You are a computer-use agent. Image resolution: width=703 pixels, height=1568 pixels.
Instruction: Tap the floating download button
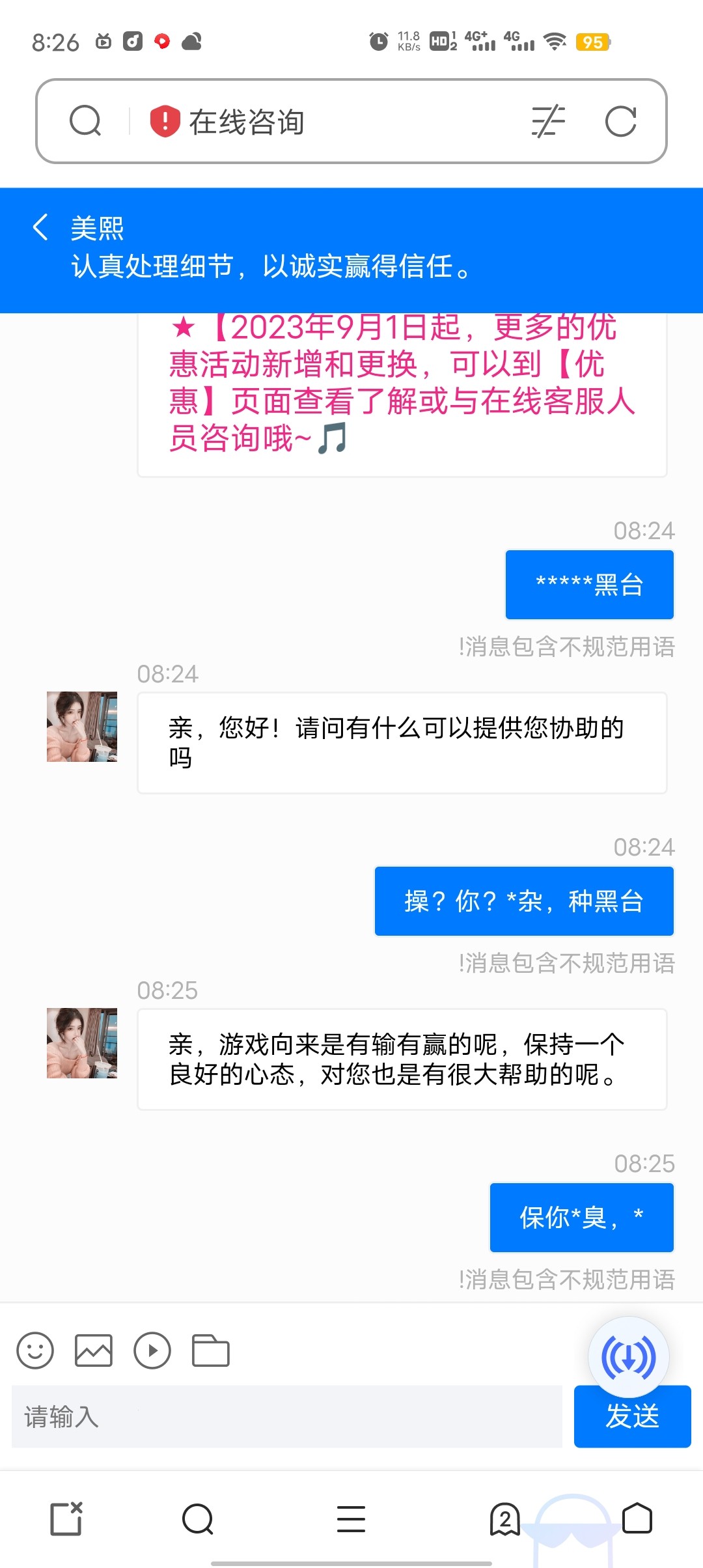[629, 1357]
